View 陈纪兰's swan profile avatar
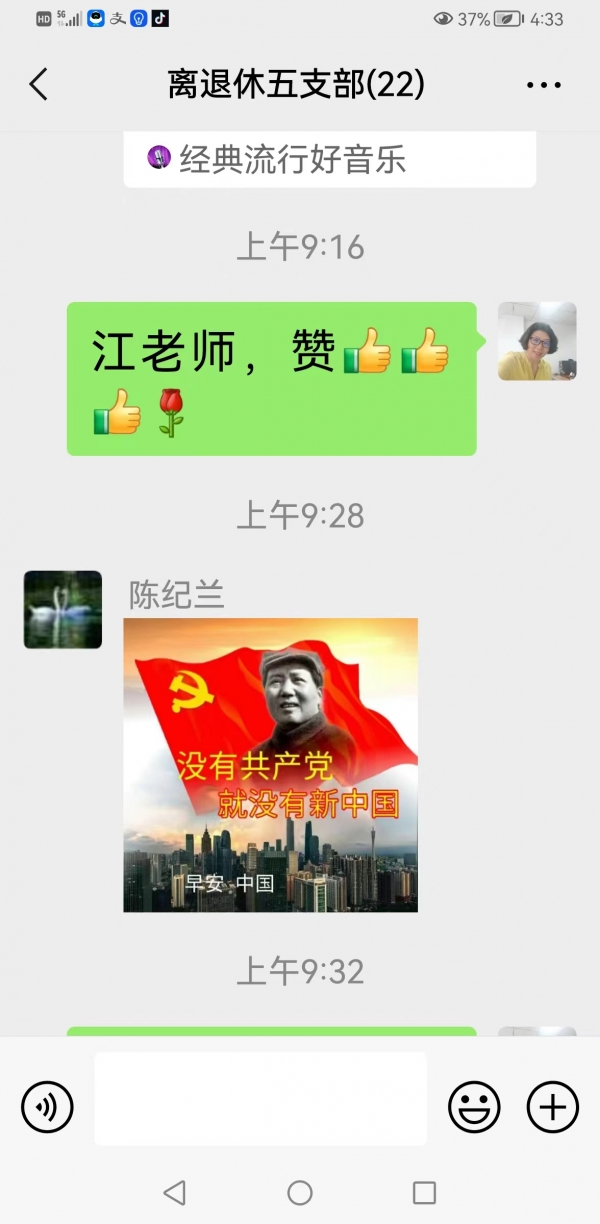 [63, 610]
